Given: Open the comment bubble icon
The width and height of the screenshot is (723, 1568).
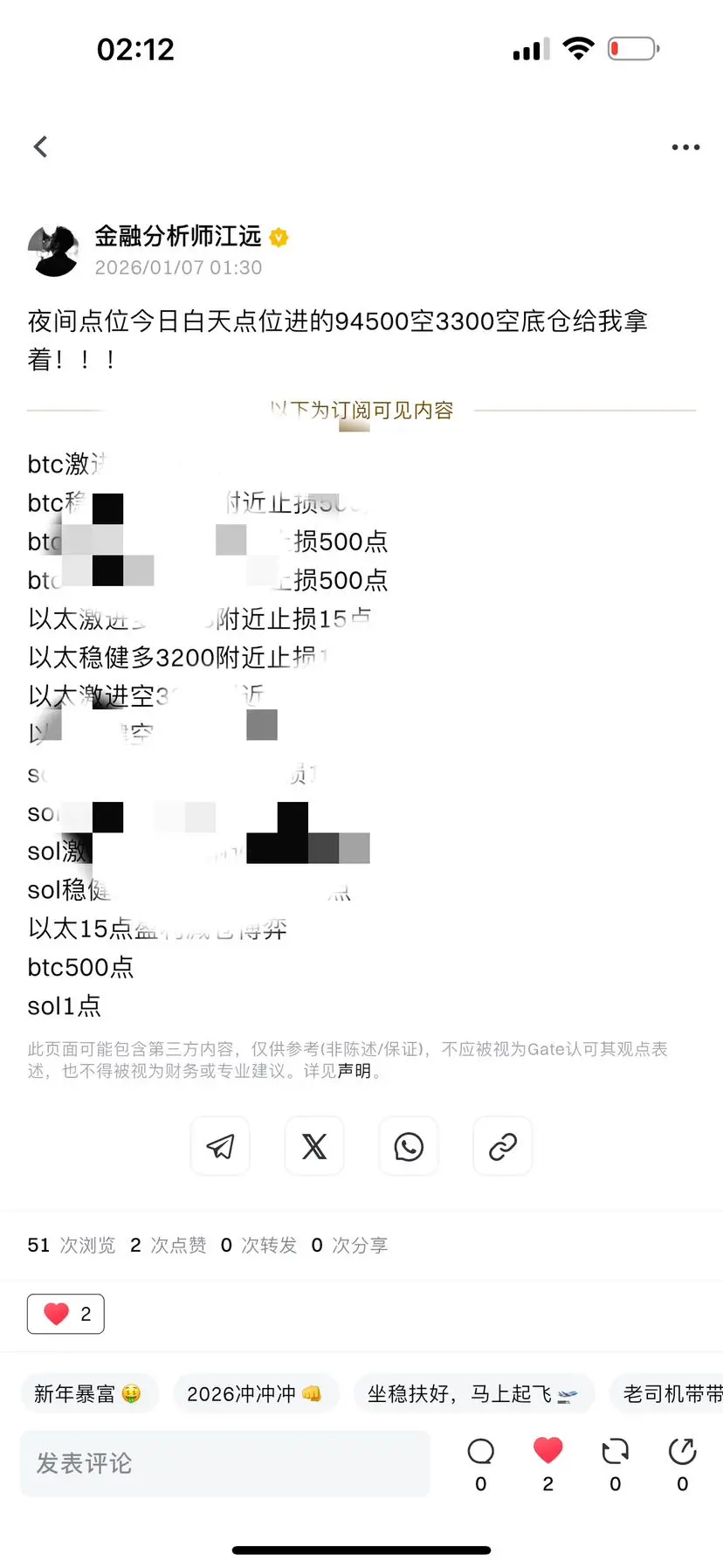Looking at the screenshot, I should coord(480,1450).
